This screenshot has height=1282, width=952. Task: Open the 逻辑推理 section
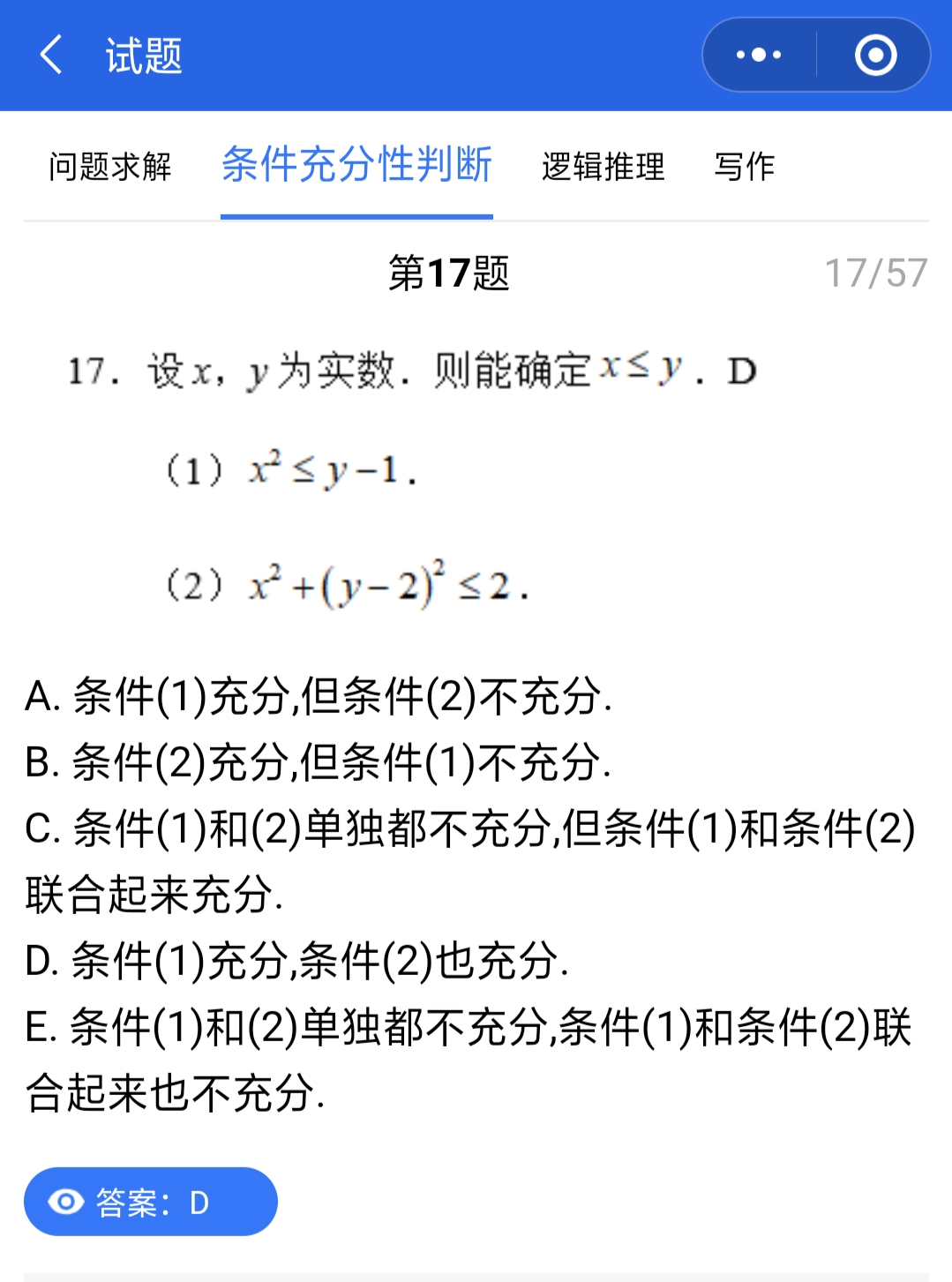point(603,167)
